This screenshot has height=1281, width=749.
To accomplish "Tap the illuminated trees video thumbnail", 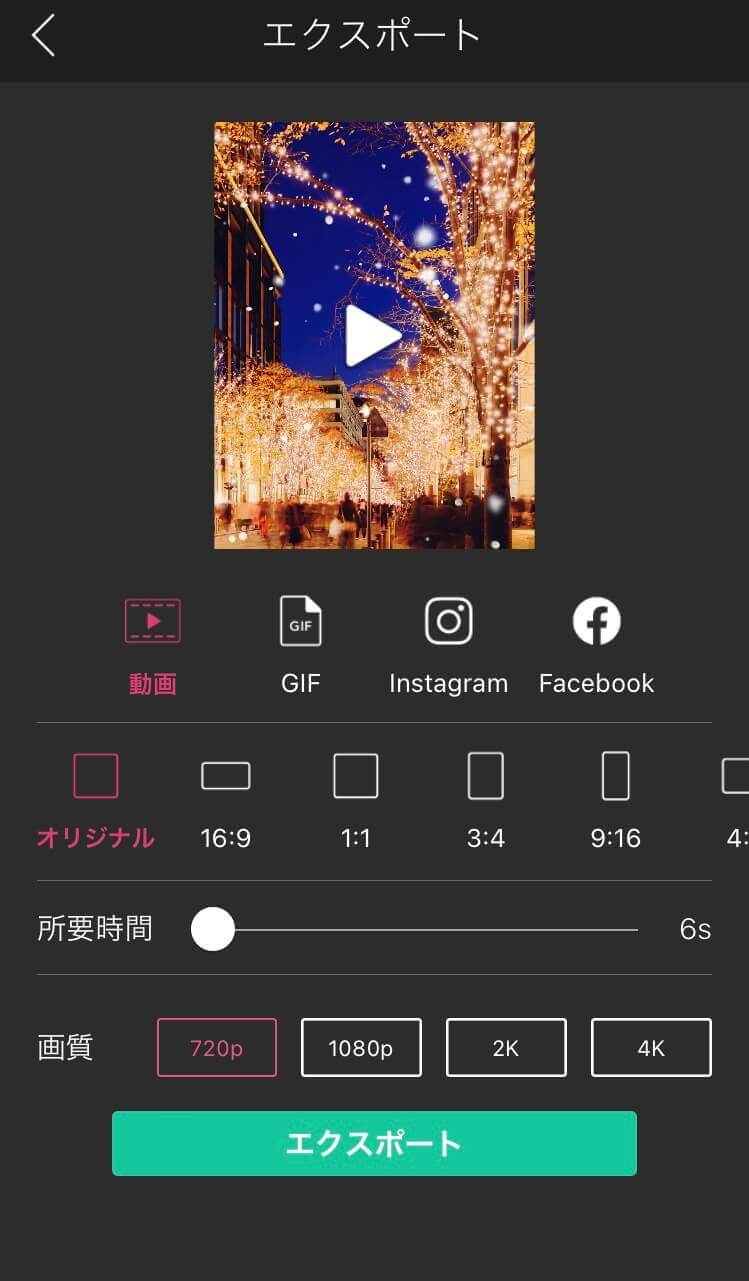I will point(374,335).
